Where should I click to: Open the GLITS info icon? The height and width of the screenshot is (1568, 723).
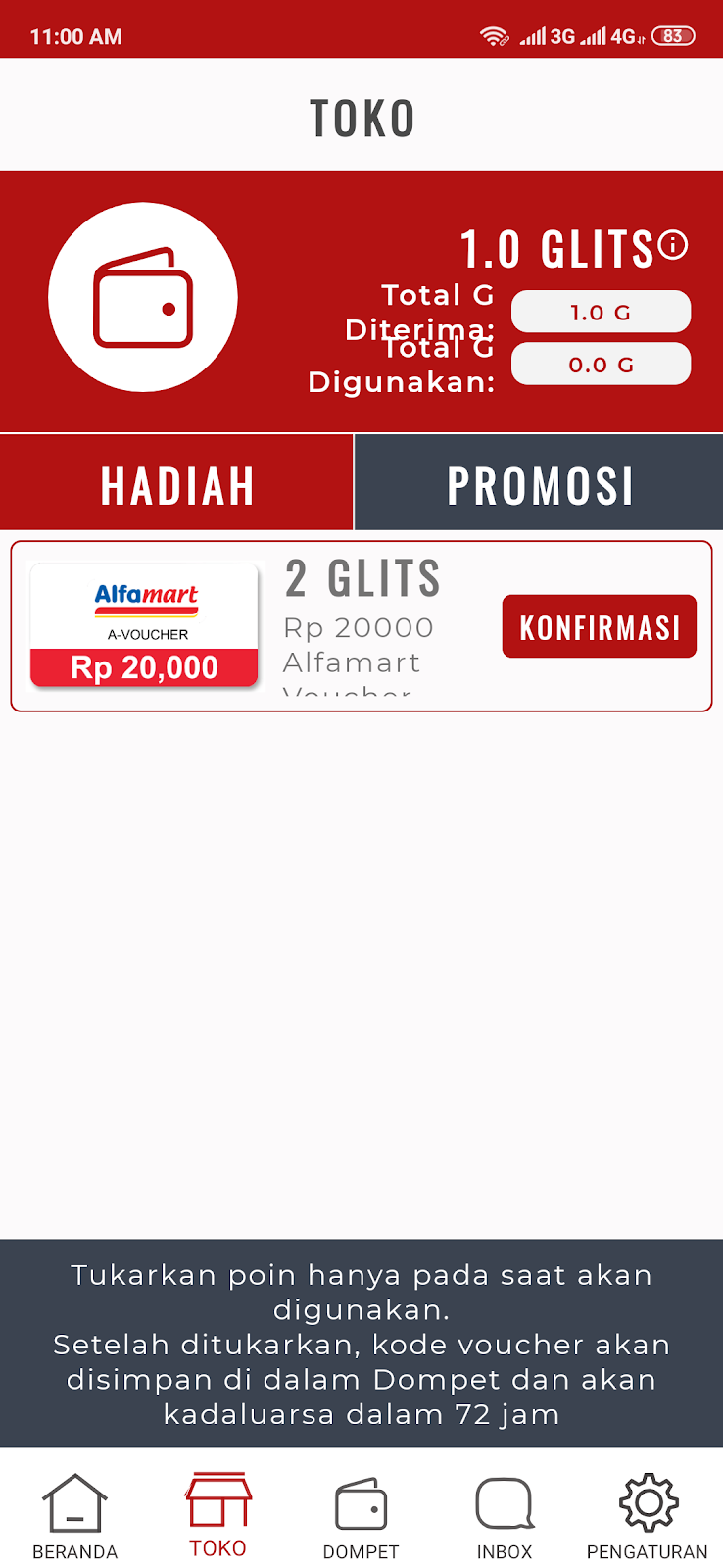673,244
